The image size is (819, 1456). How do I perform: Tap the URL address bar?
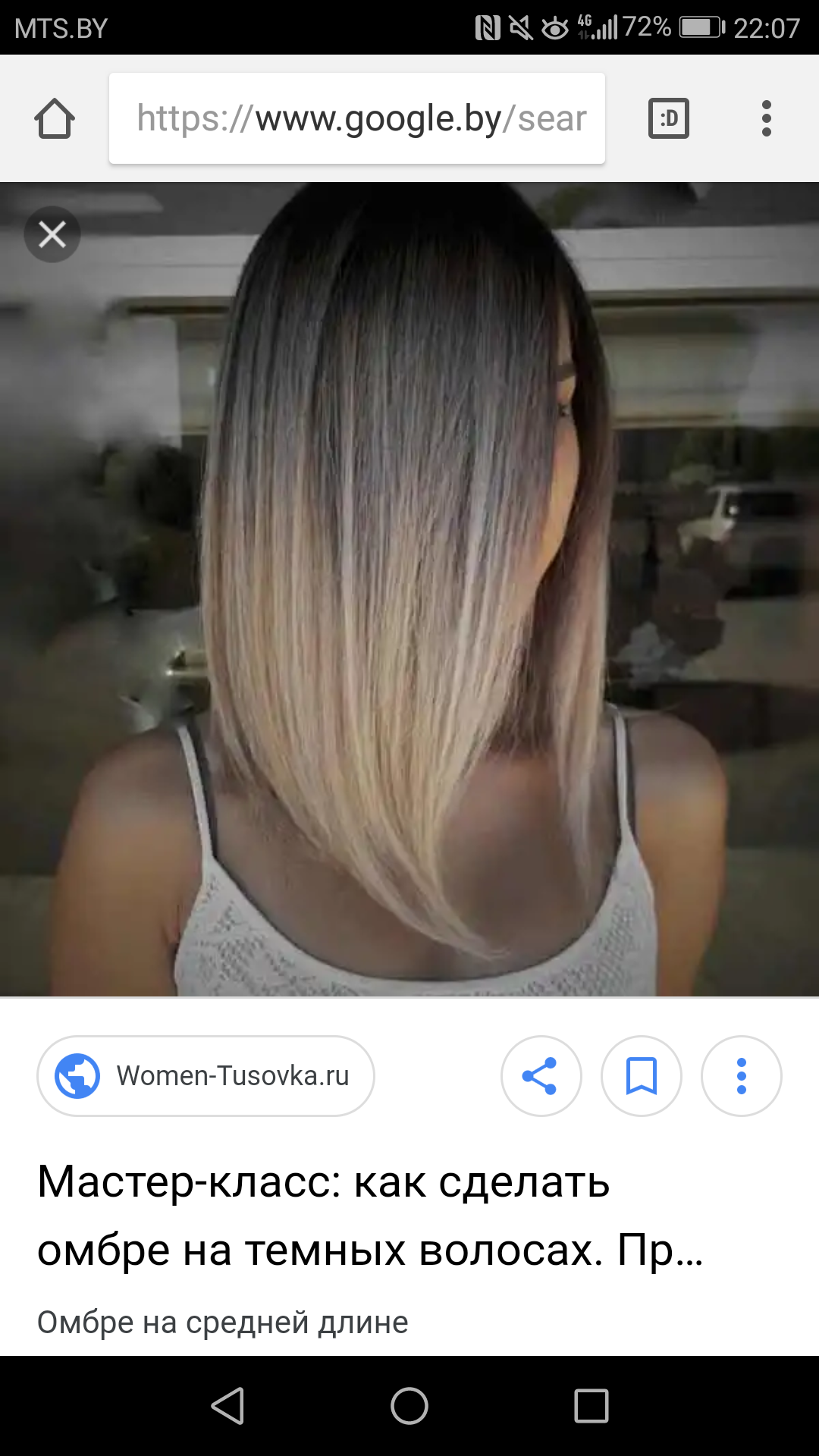pos(356,119)
